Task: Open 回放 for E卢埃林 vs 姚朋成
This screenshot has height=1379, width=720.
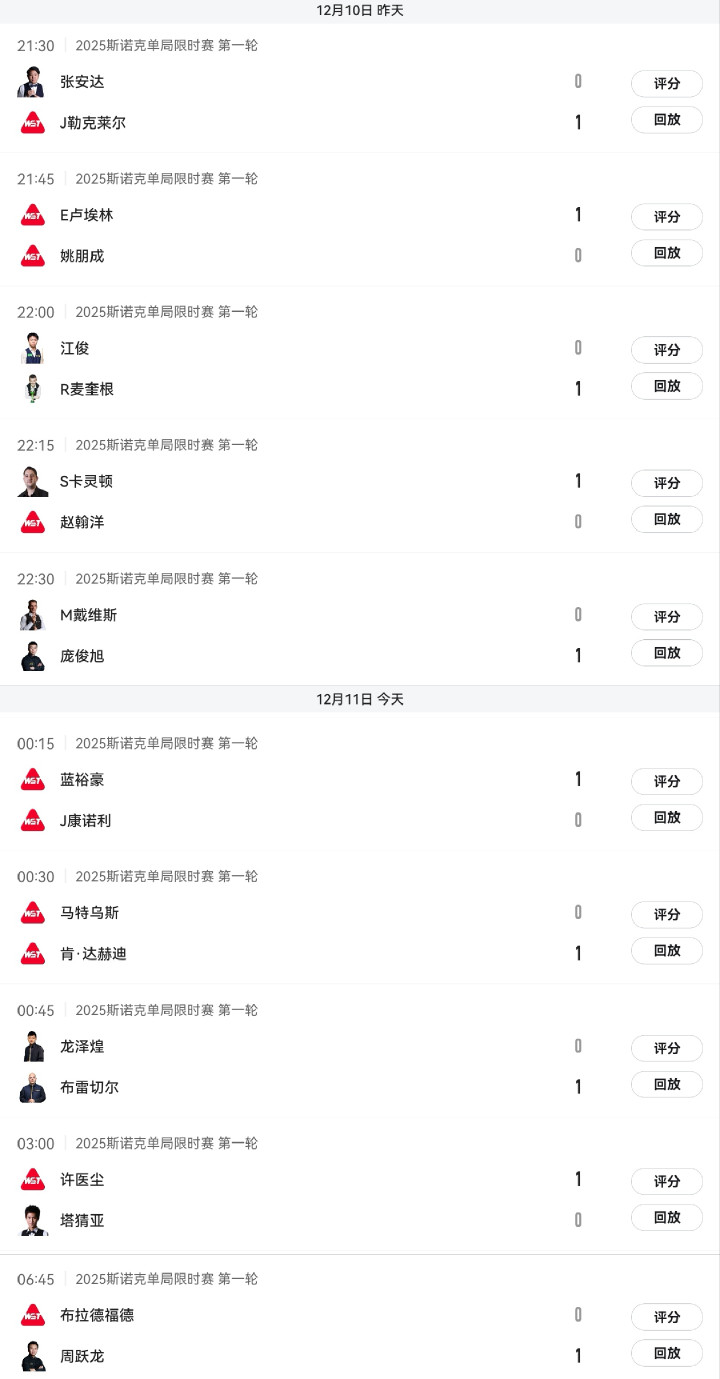Action: (666, 253)
